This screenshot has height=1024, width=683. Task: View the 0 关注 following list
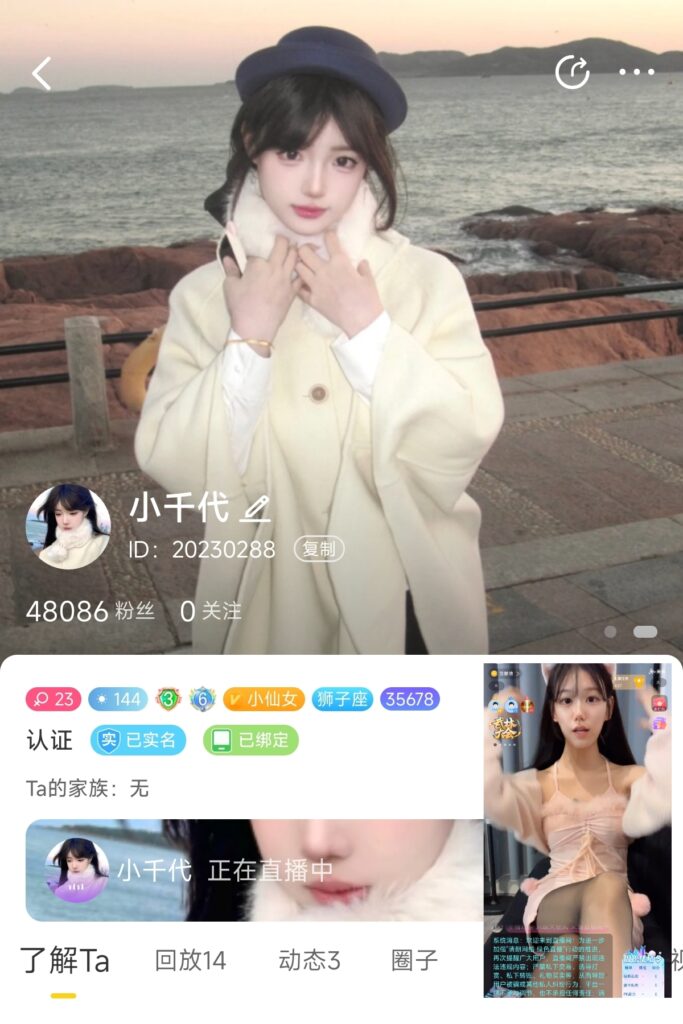point(211,611)
